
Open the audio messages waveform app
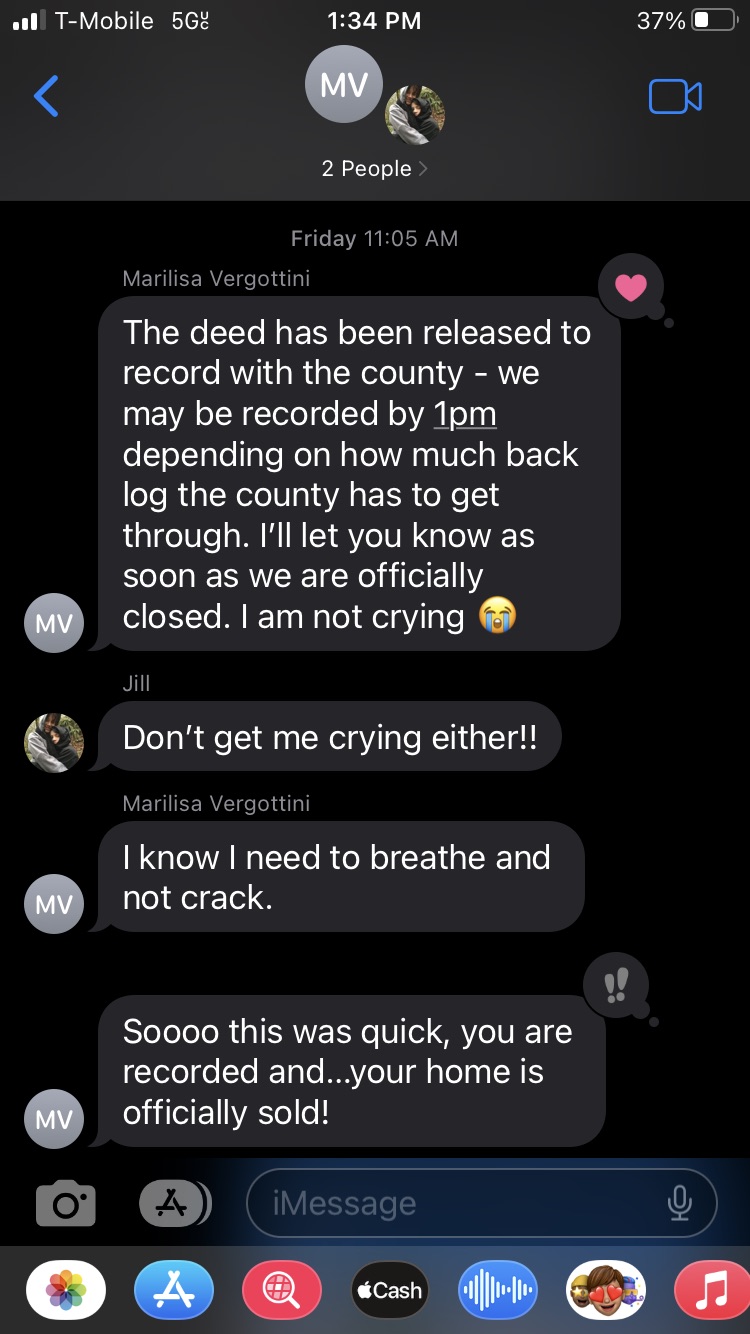[497, 1291]
